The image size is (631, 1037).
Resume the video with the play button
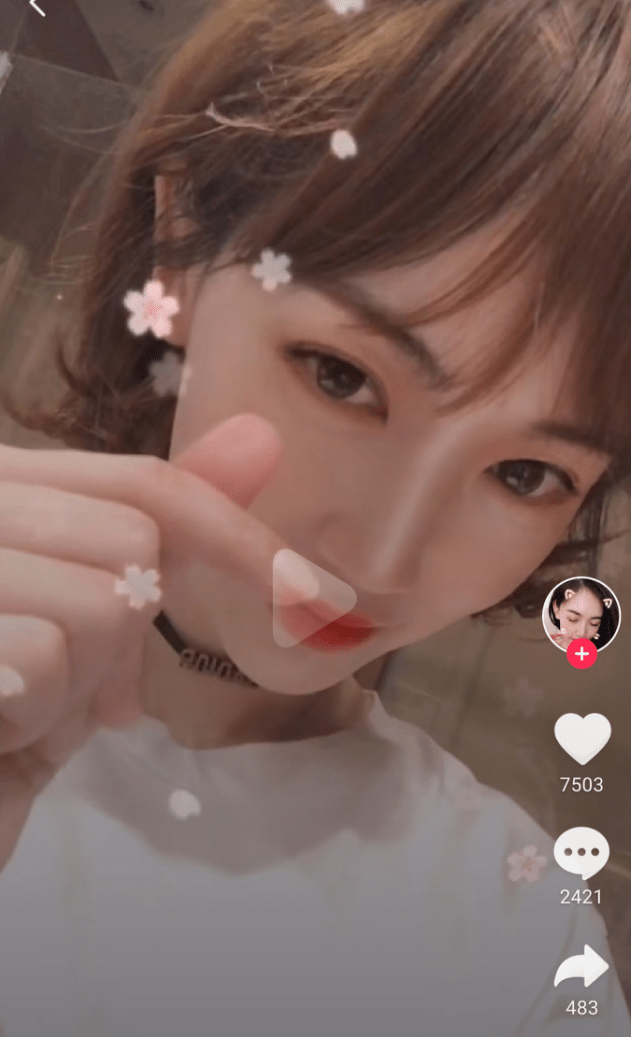coord(312,598)
